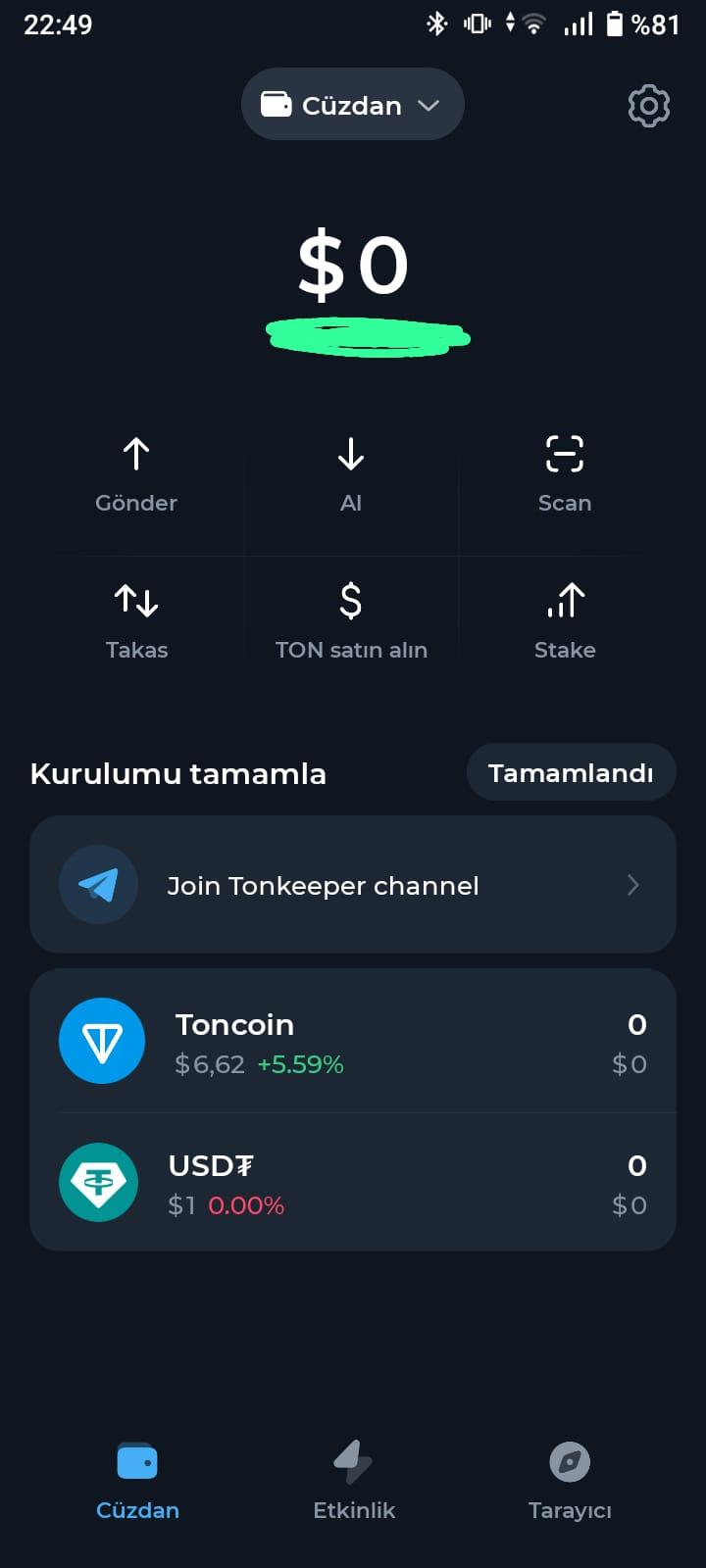Open the USD₮ asset row
The width and height of the screenshot is (706, 1568).
point(353,1182)
